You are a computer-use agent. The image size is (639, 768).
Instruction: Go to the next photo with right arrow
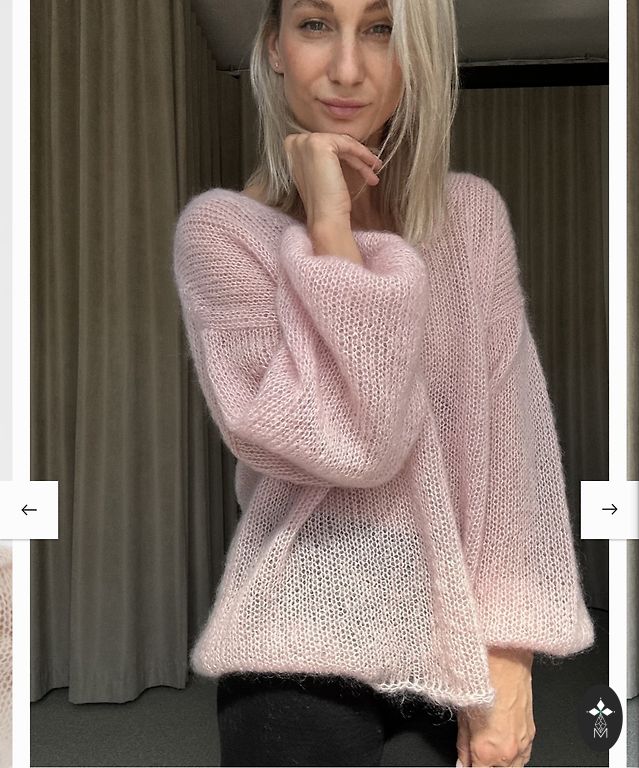pos(609,510)
